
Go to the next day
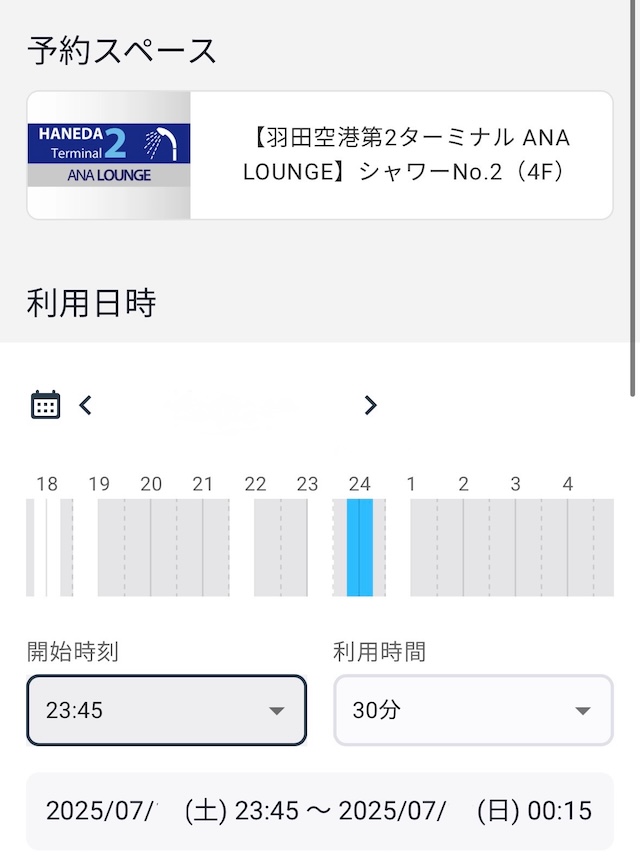pyautogui.click(x=371, y=405)
